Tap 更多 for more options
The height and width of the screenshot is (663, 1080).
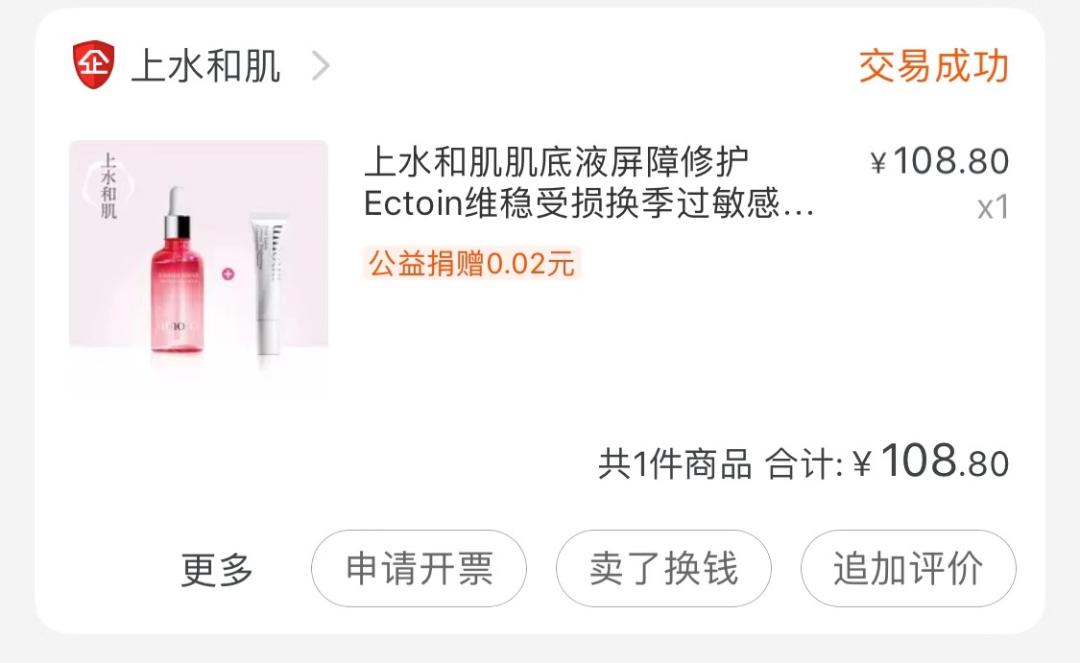217,569
